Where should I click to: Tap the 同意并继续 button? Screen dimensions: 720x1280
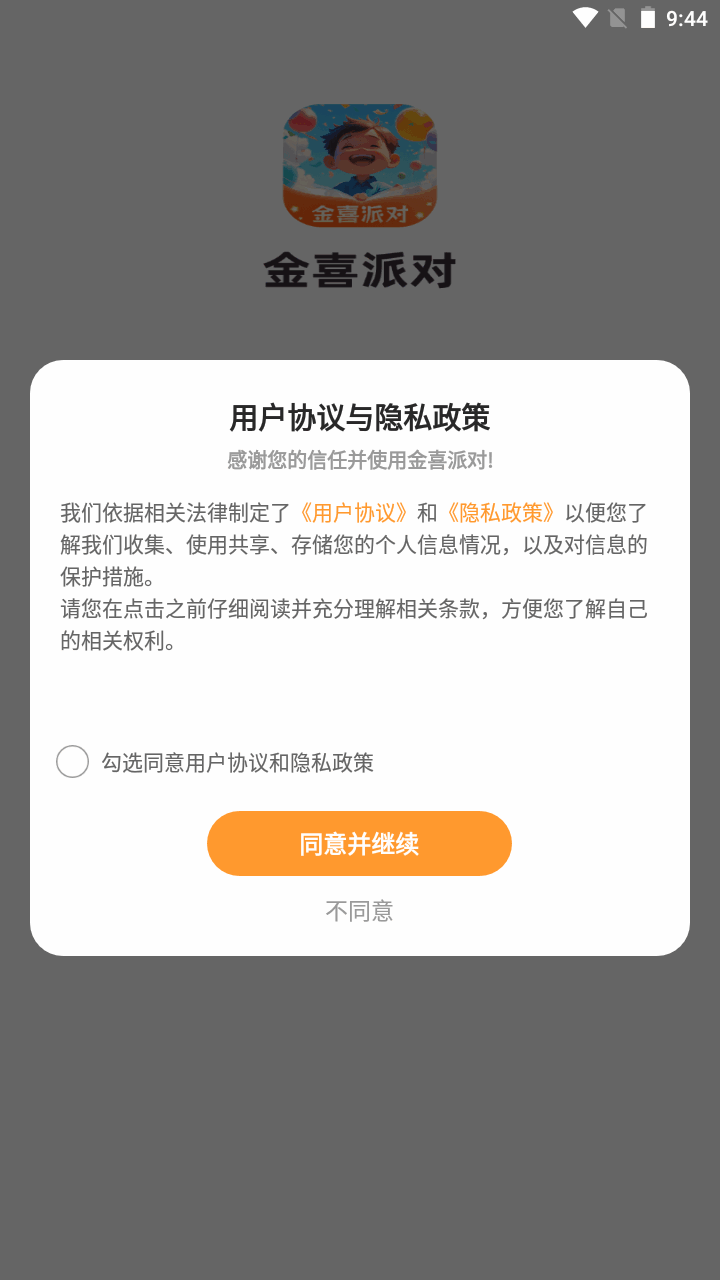(359, 844)
